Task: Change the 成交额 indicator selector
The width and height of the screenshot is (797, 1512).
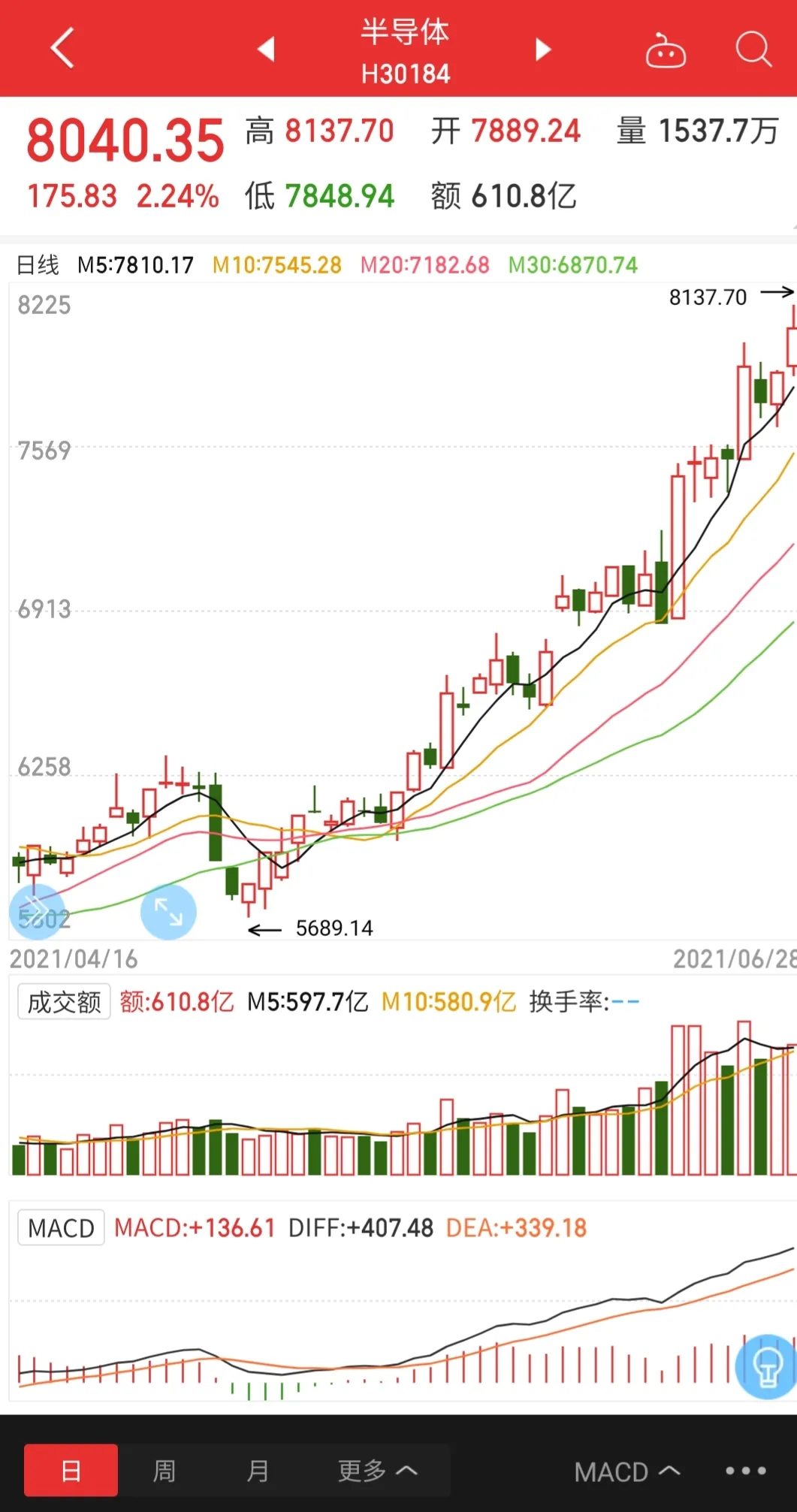Action: click(64, 1001)
